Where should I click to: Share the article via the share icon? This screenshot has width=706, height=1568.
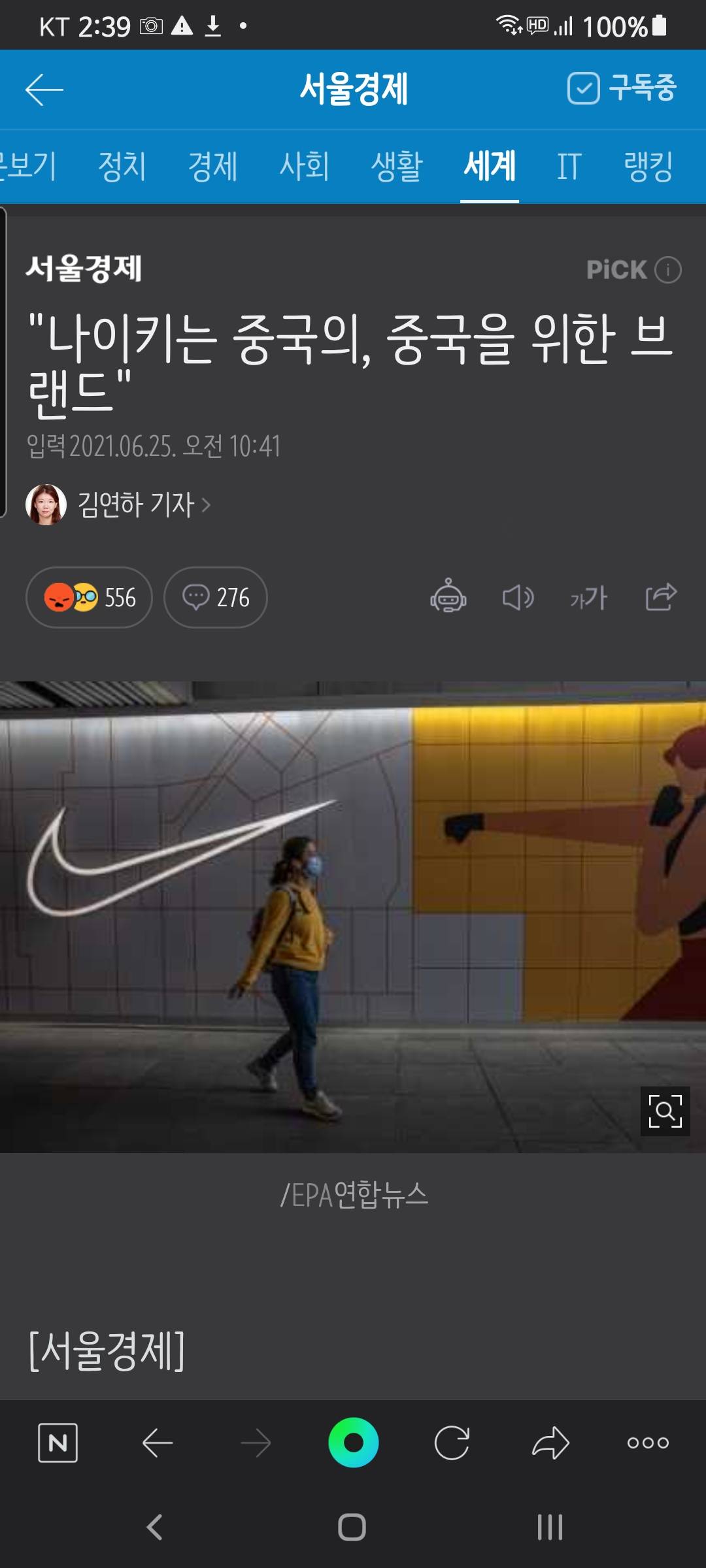[x=661, y=596]
